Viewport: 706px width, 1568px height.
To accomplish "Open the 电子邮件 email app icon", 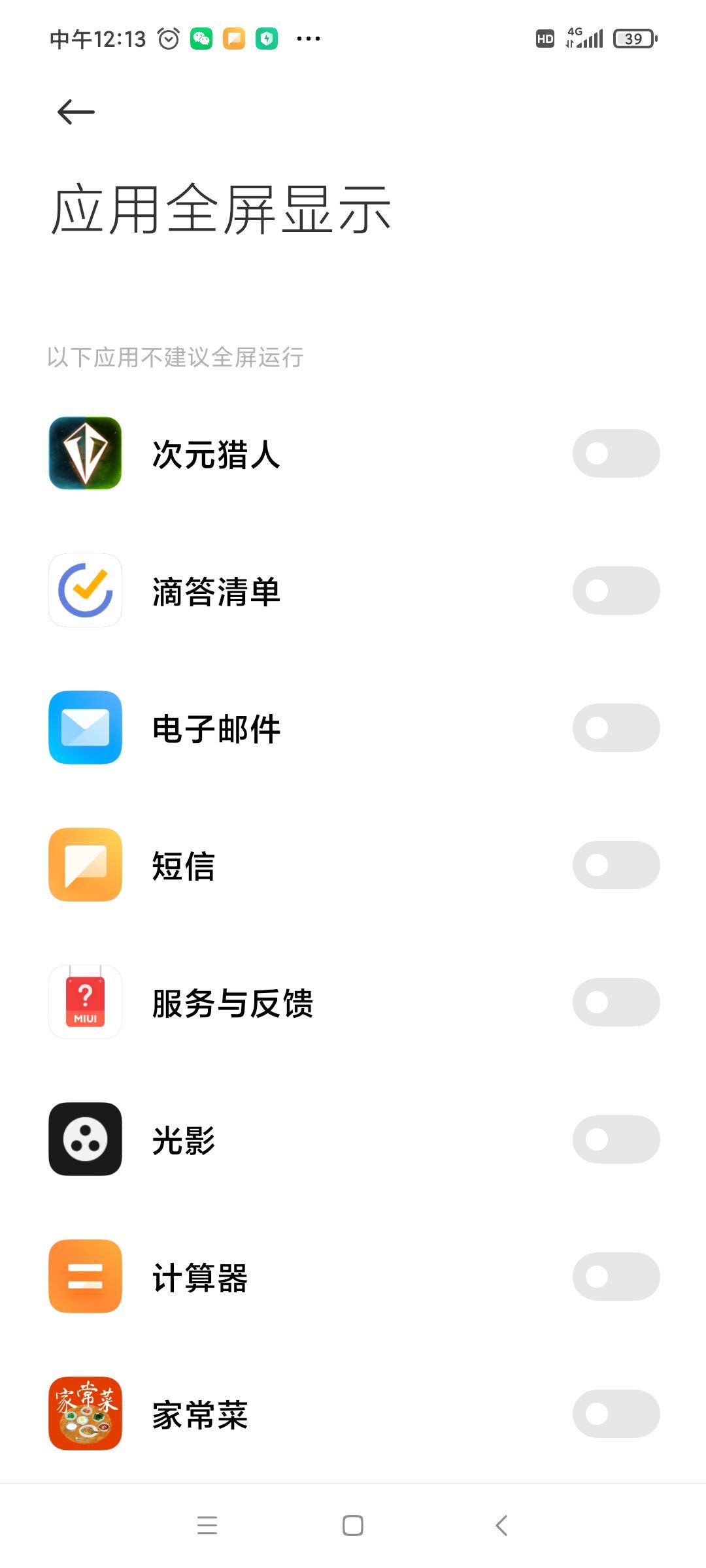I will pyautogui.click(x=85, y=728).
